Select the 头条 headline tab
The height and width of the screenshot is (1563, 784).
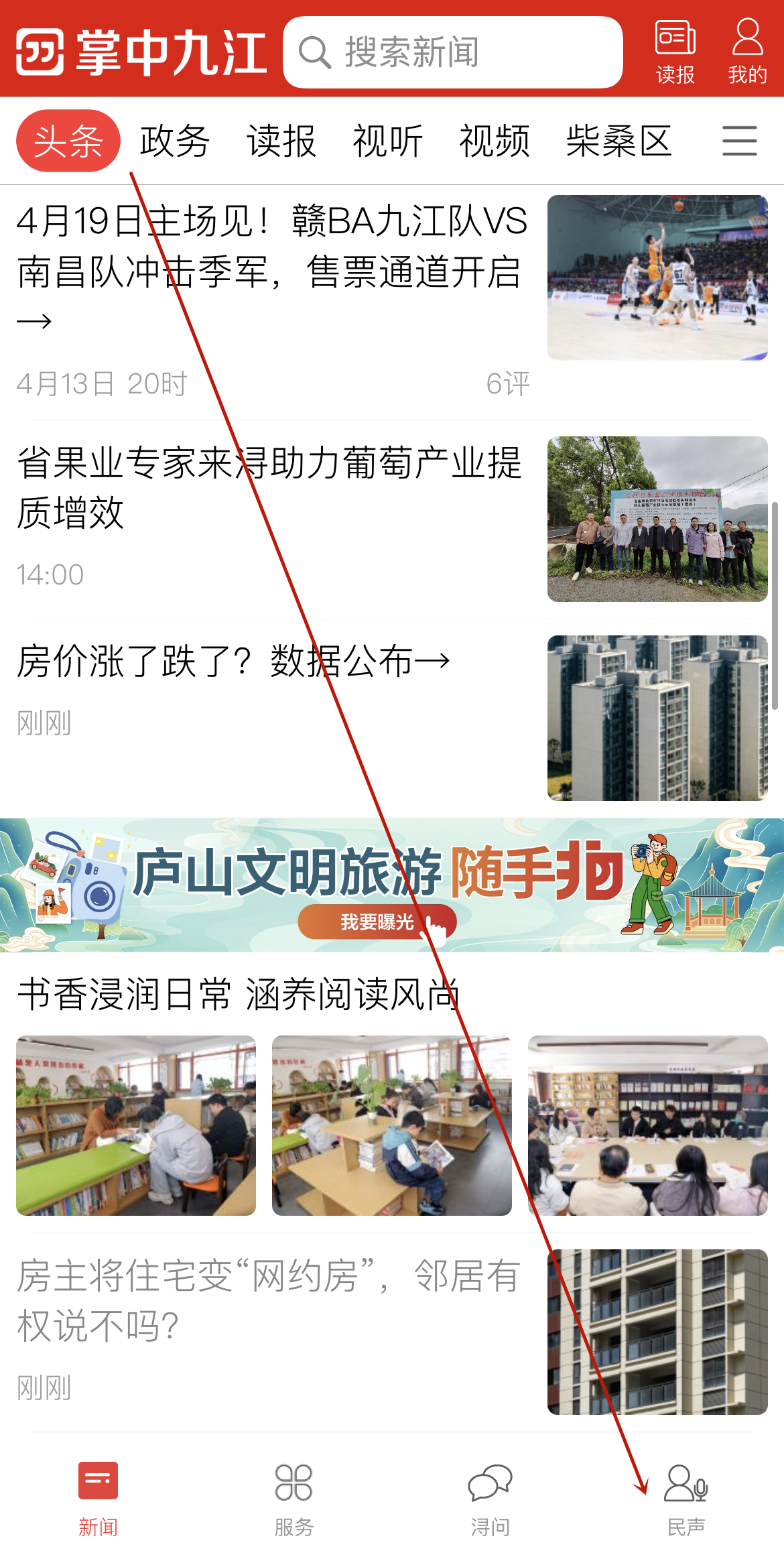pos(68,141)
